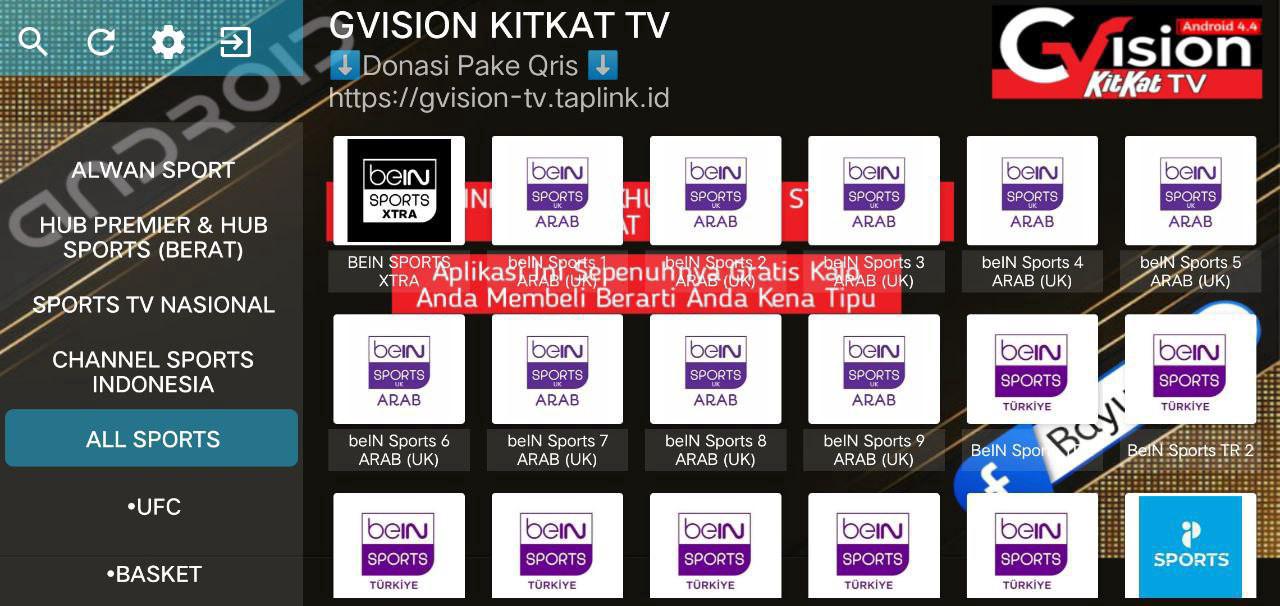Open CHANNEL SPORTS INDONESIA category

153,372
